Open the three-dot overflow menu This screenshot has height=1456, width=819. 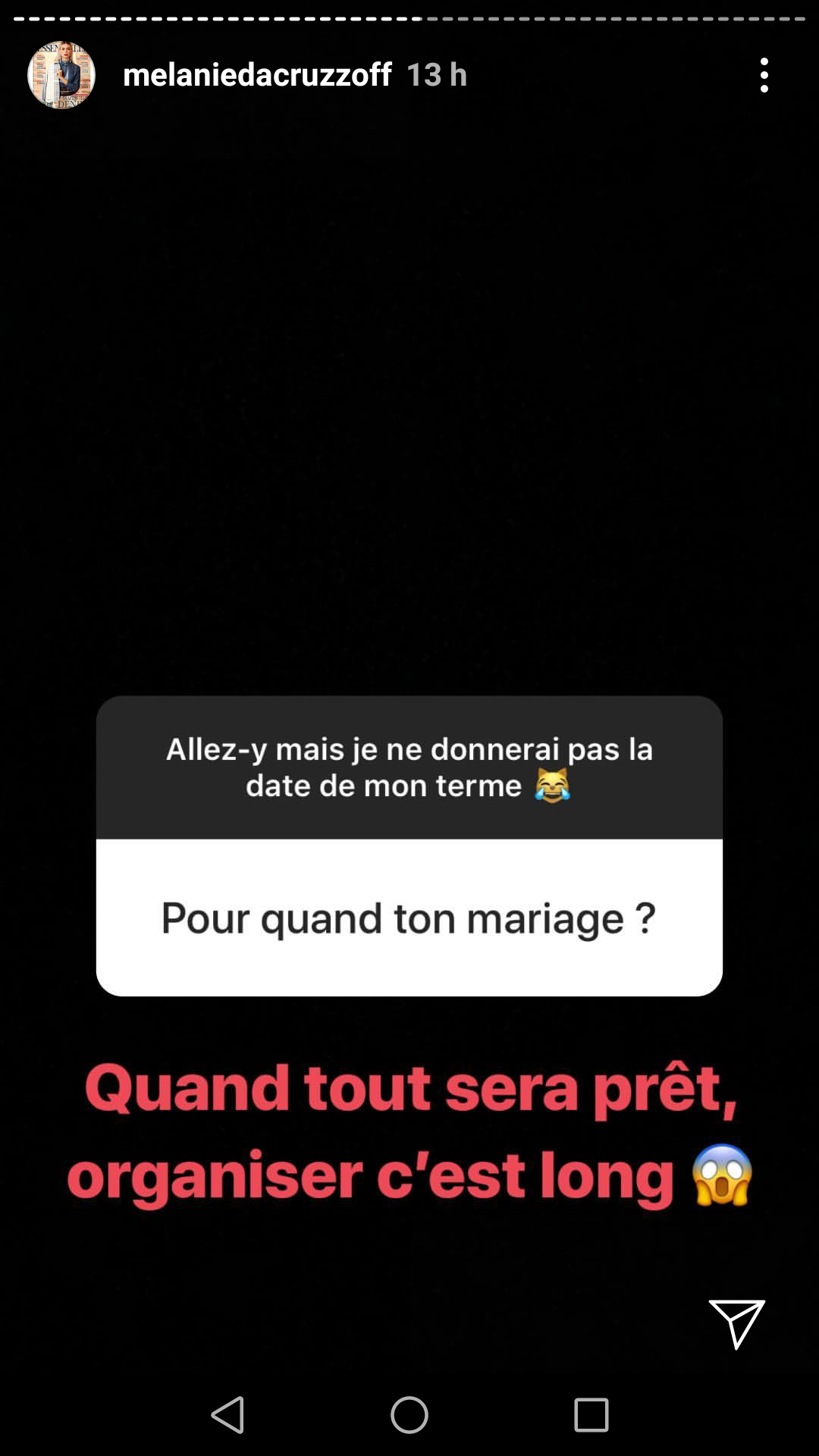(764, 75)
